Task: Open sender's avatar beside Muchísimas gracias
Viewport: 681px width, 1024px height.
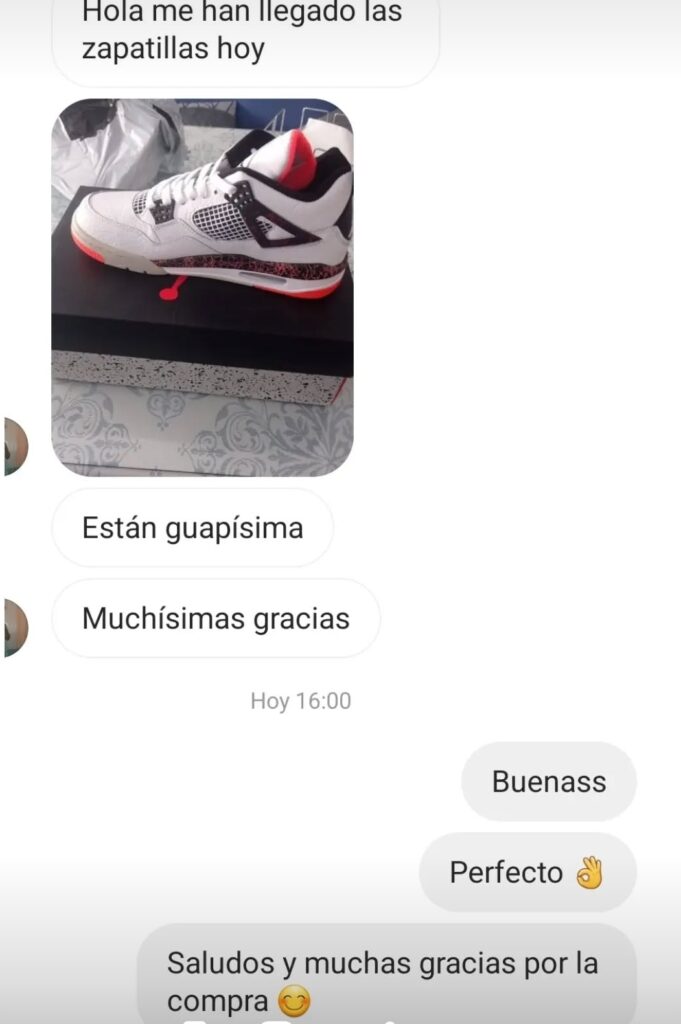Action: (14, 627)
